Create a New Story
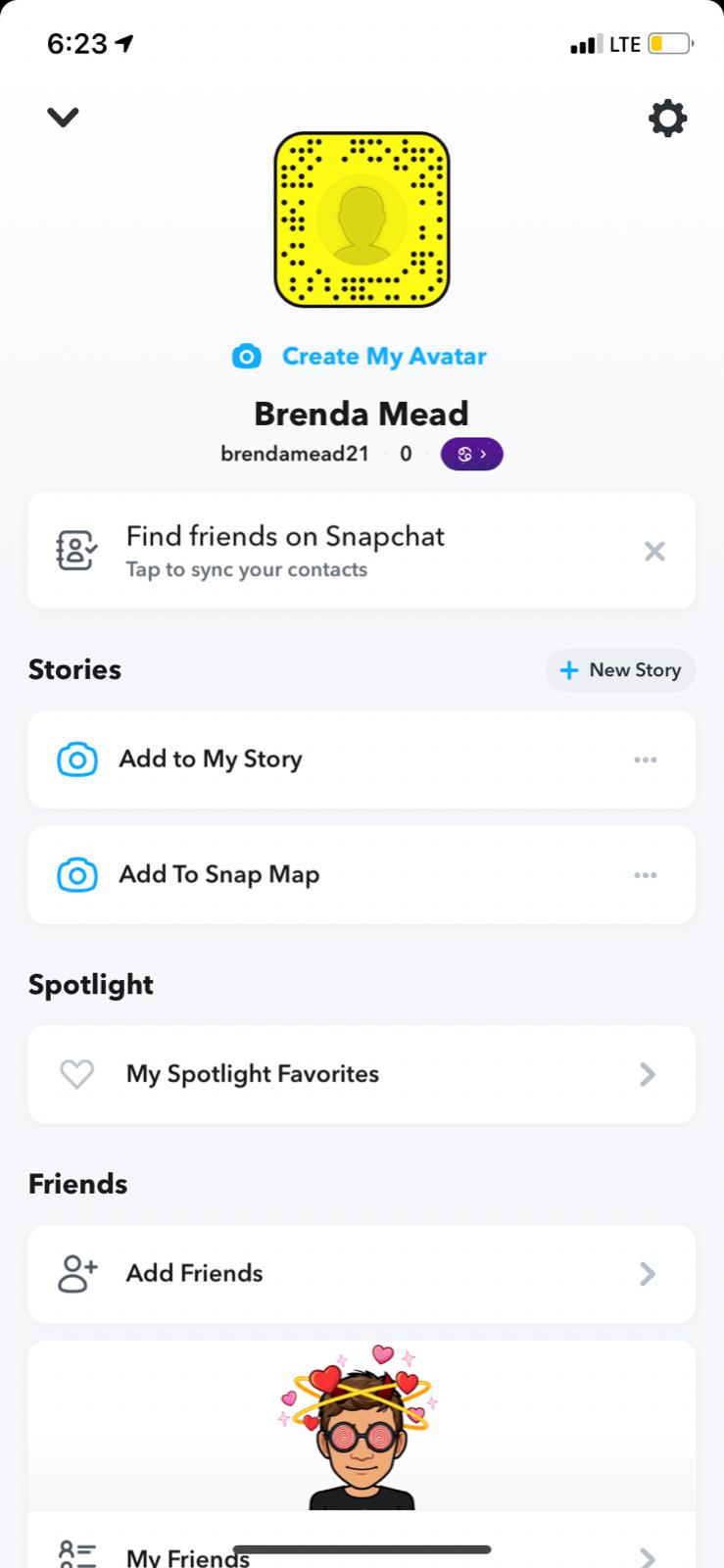This screenshot has height=1568, width=724. [620, 670]
